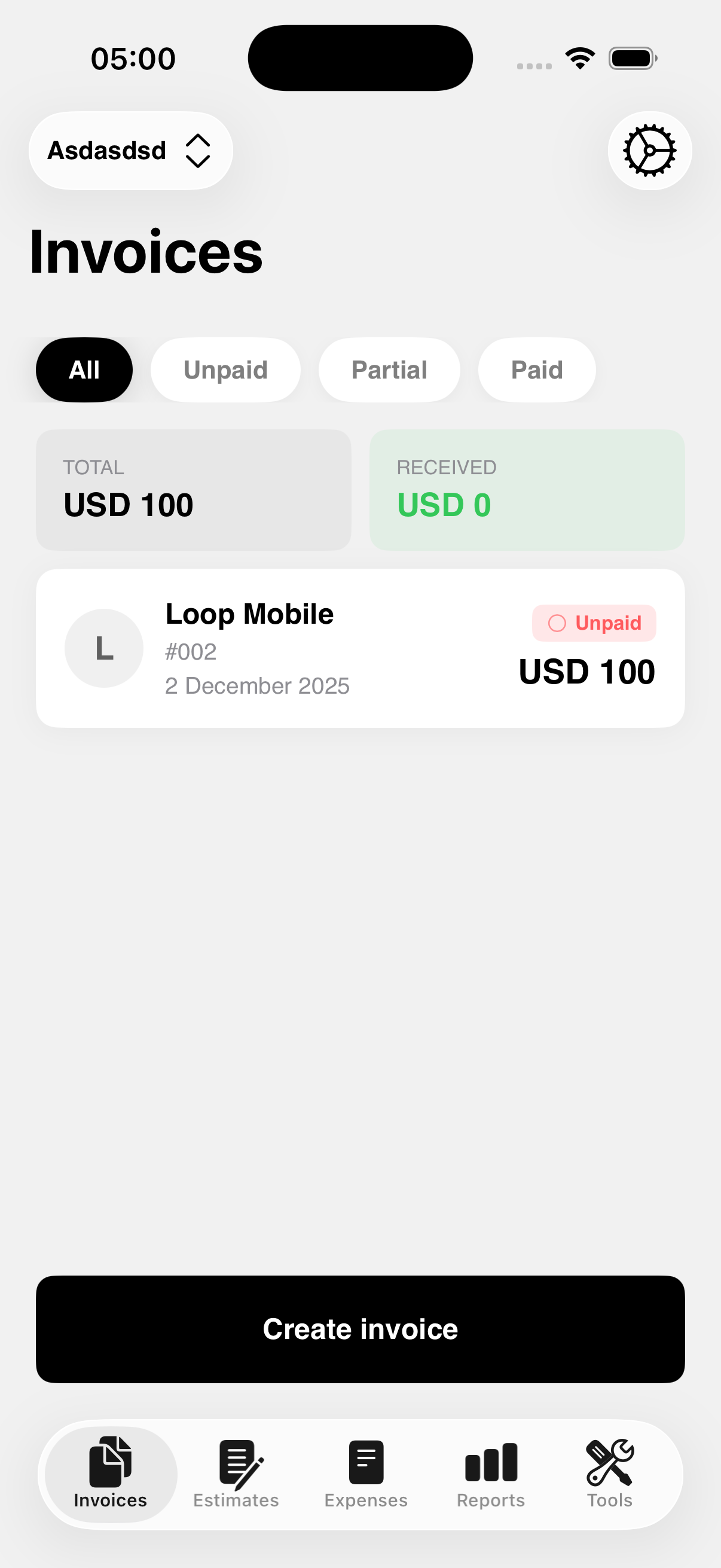Open the settings gear icon
Screen dimensions: 721x1568
(649, 151)
